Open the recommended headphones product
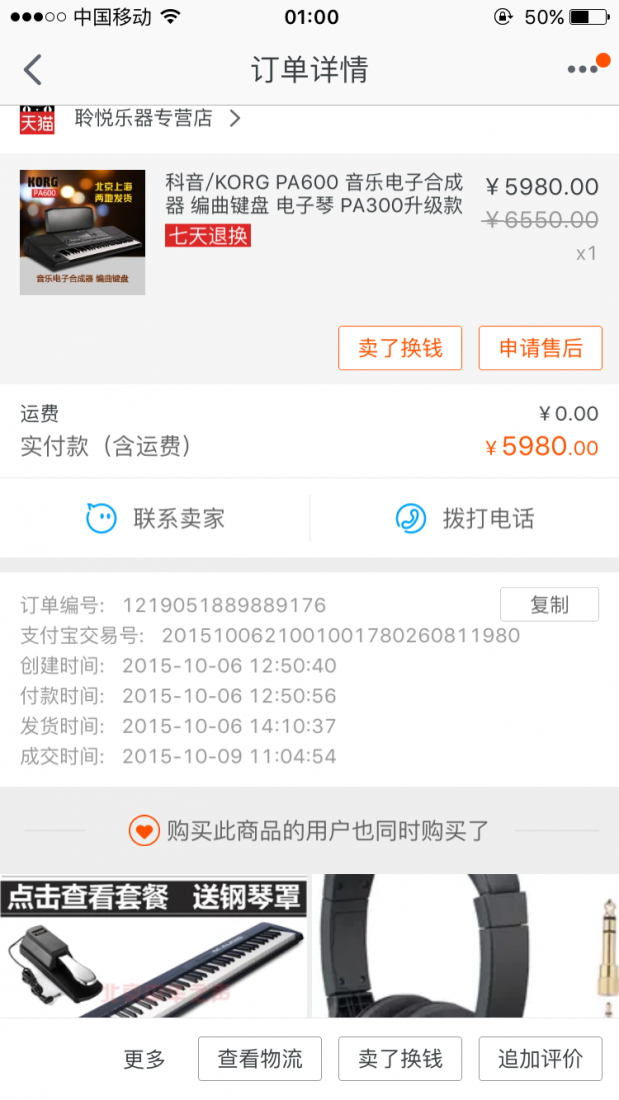This screenshot has width=619, height=1100. tap(450, 946)
